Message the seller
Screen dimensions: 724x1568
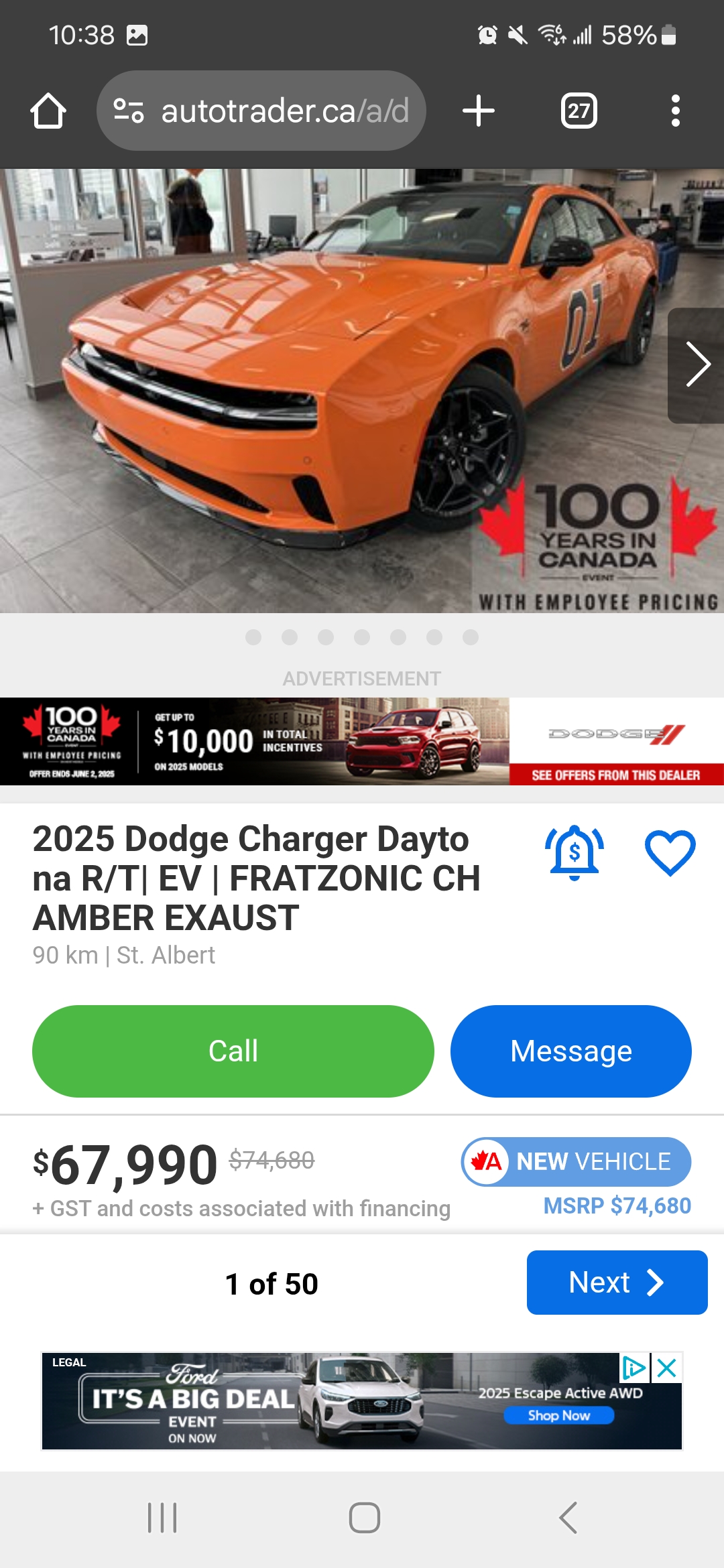pyautogui.click(x=570, y=1051)
